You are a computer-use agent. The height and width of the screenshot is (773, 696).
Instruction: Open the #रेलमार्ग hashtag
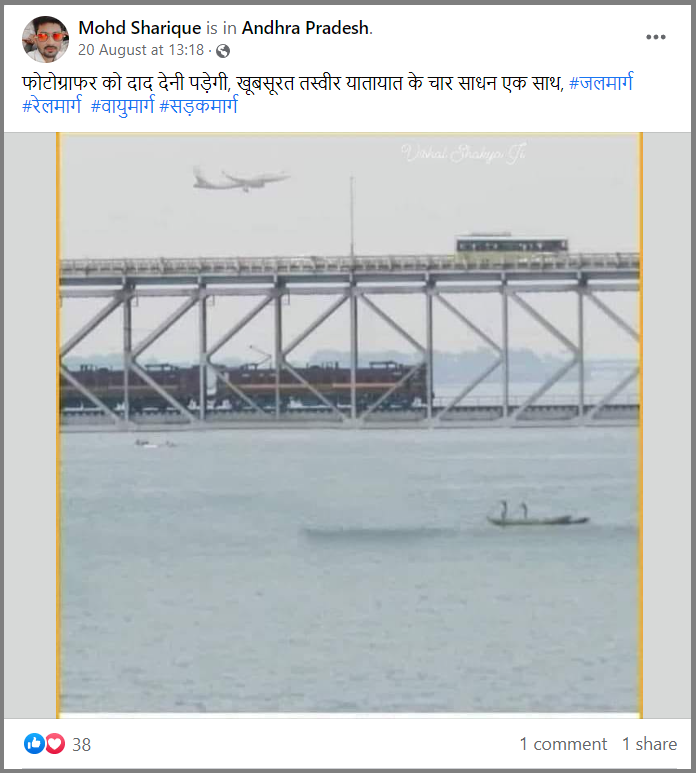pyautogui.click(x=51, y=105)
